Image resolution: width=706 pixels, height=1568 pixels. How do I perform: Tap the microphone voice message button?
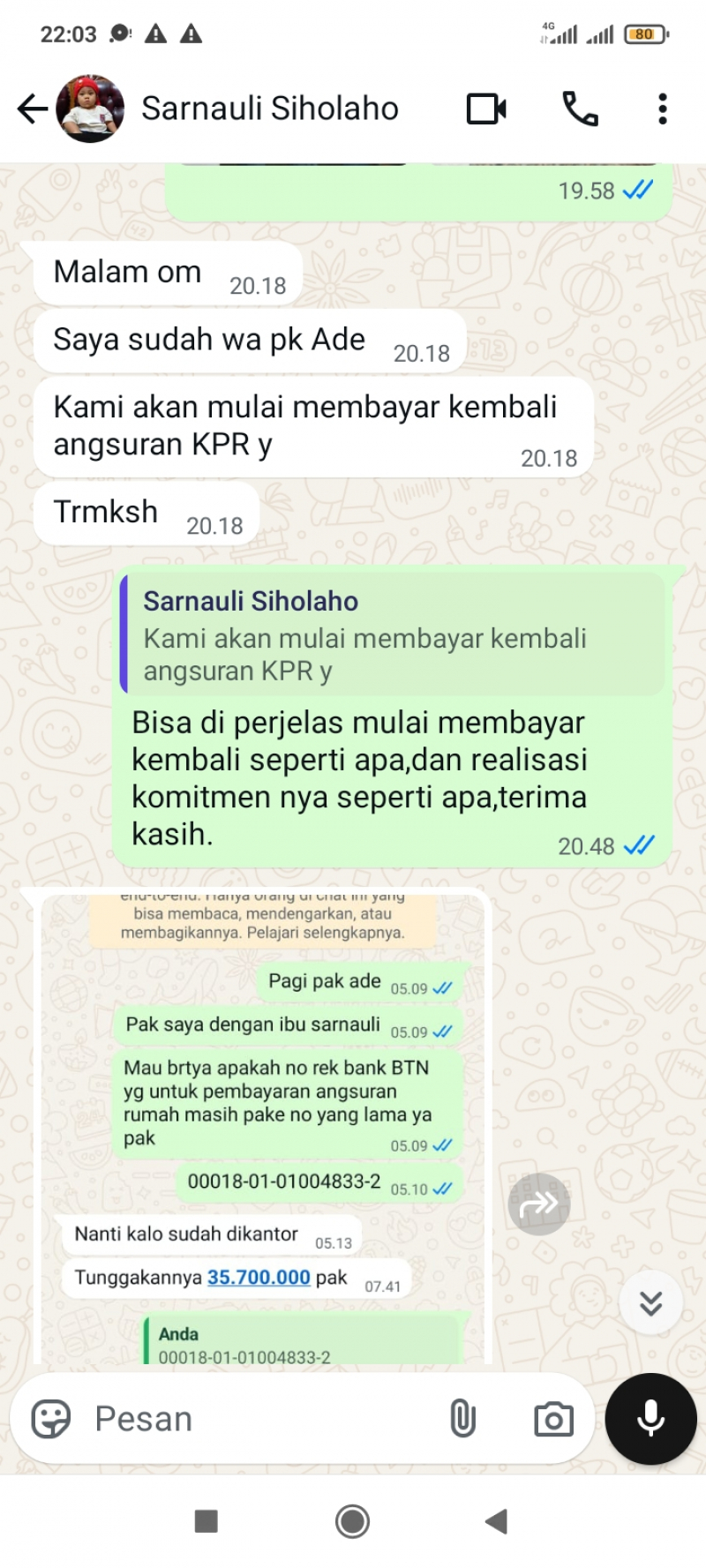point(651,1419)
